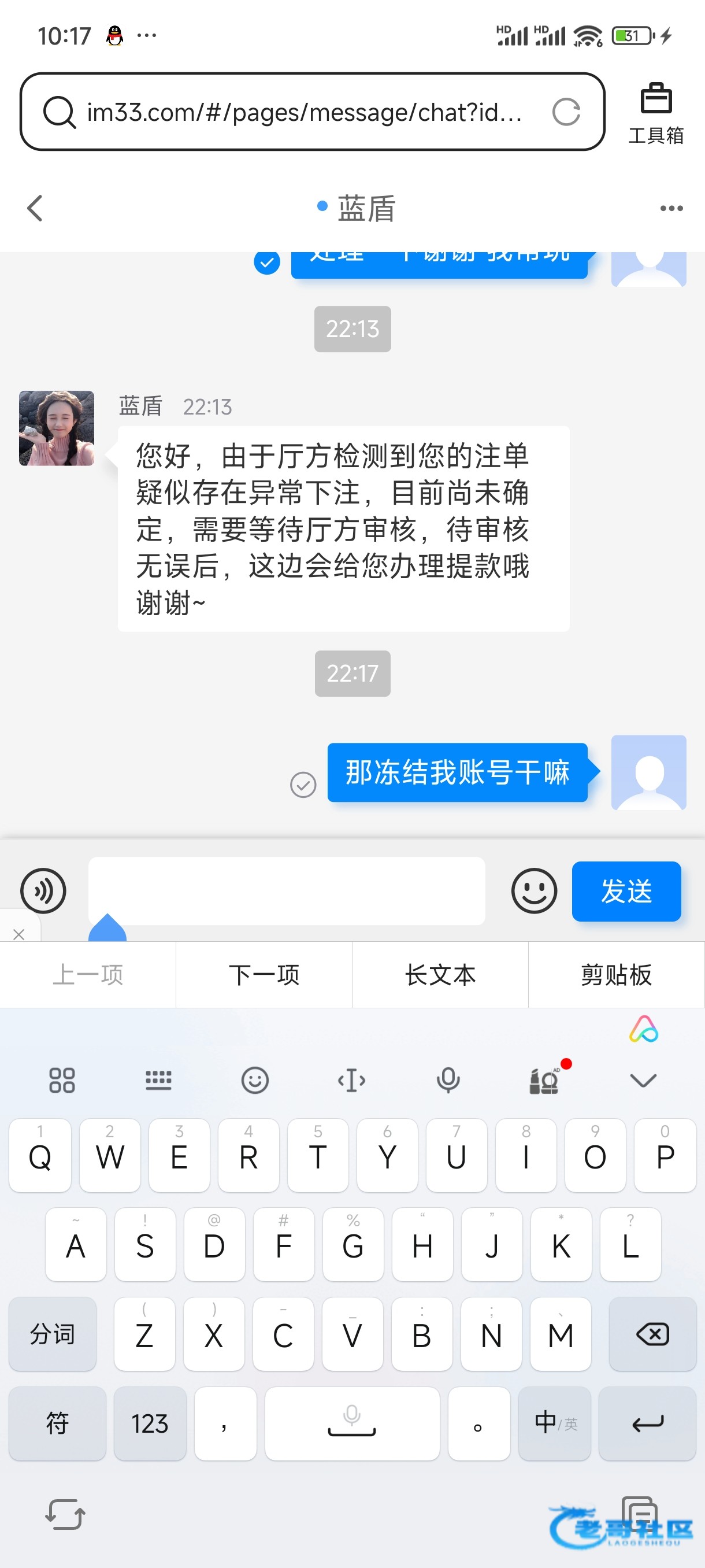Toggle the 中/英 language key

tap(554, 1423)
